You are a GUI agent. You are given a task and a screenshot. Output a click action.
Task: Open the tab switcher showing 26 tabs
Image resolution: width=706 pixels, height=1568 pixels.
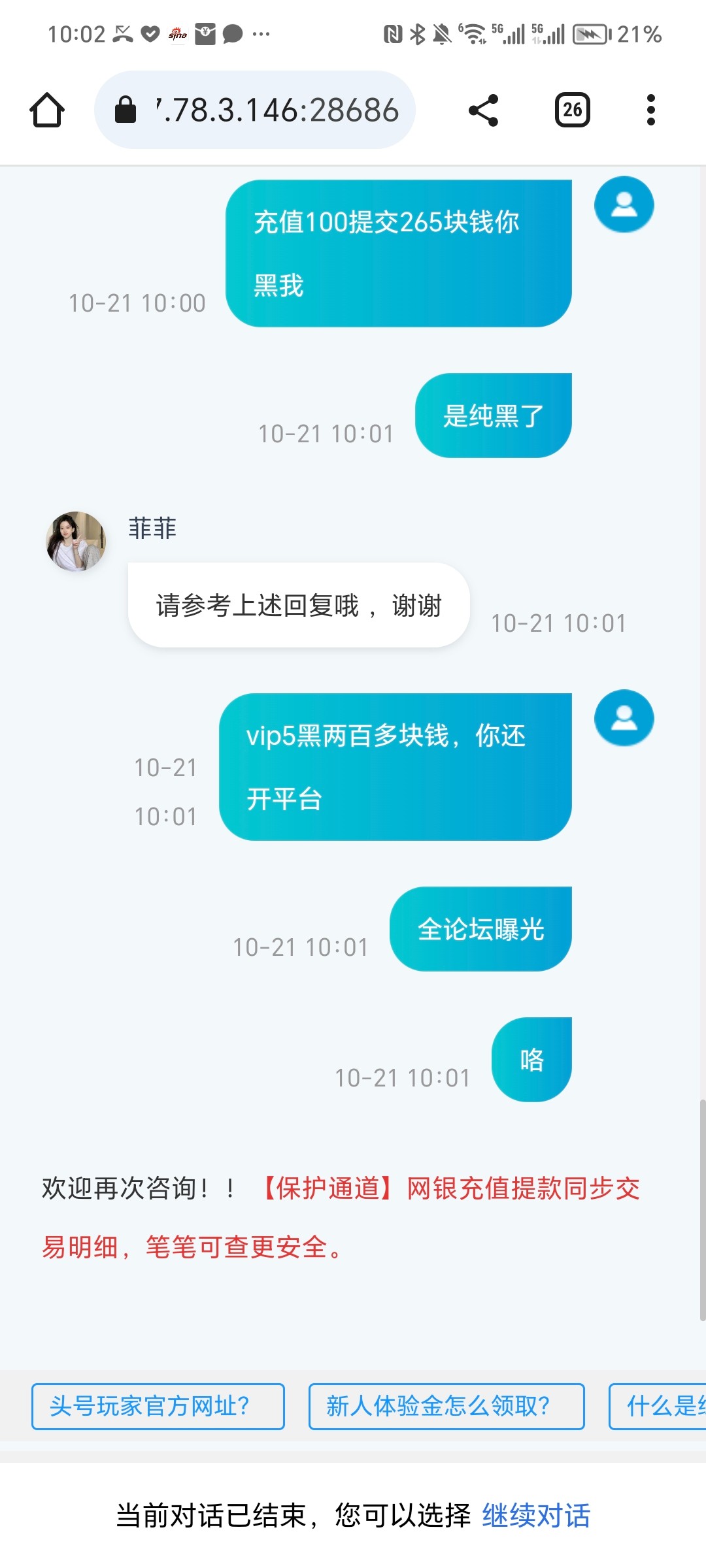(x=572, y=110)
